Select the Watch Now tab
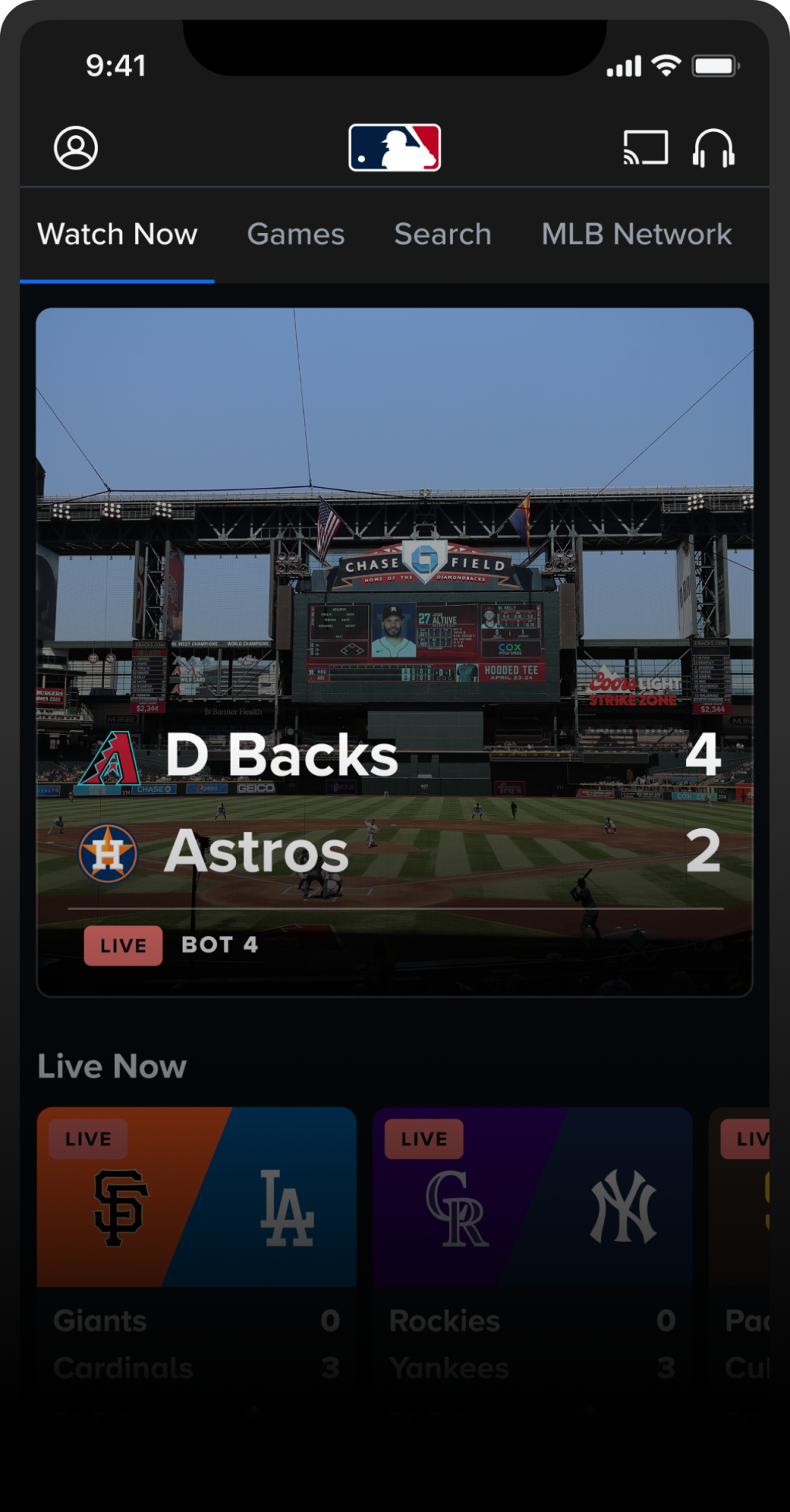 [117, 234]
